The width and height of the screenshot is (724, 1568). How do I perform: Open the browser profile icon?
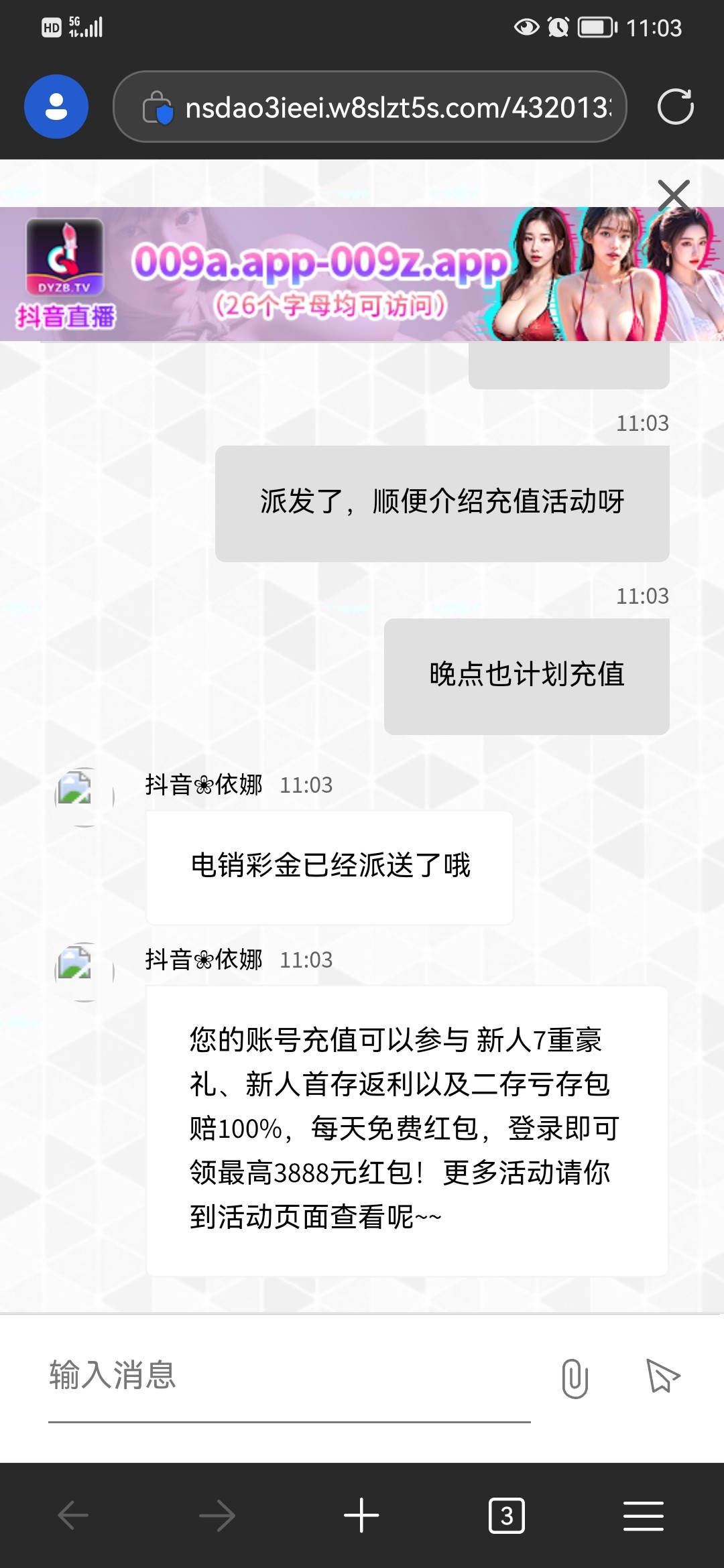[x=56, y=107]
